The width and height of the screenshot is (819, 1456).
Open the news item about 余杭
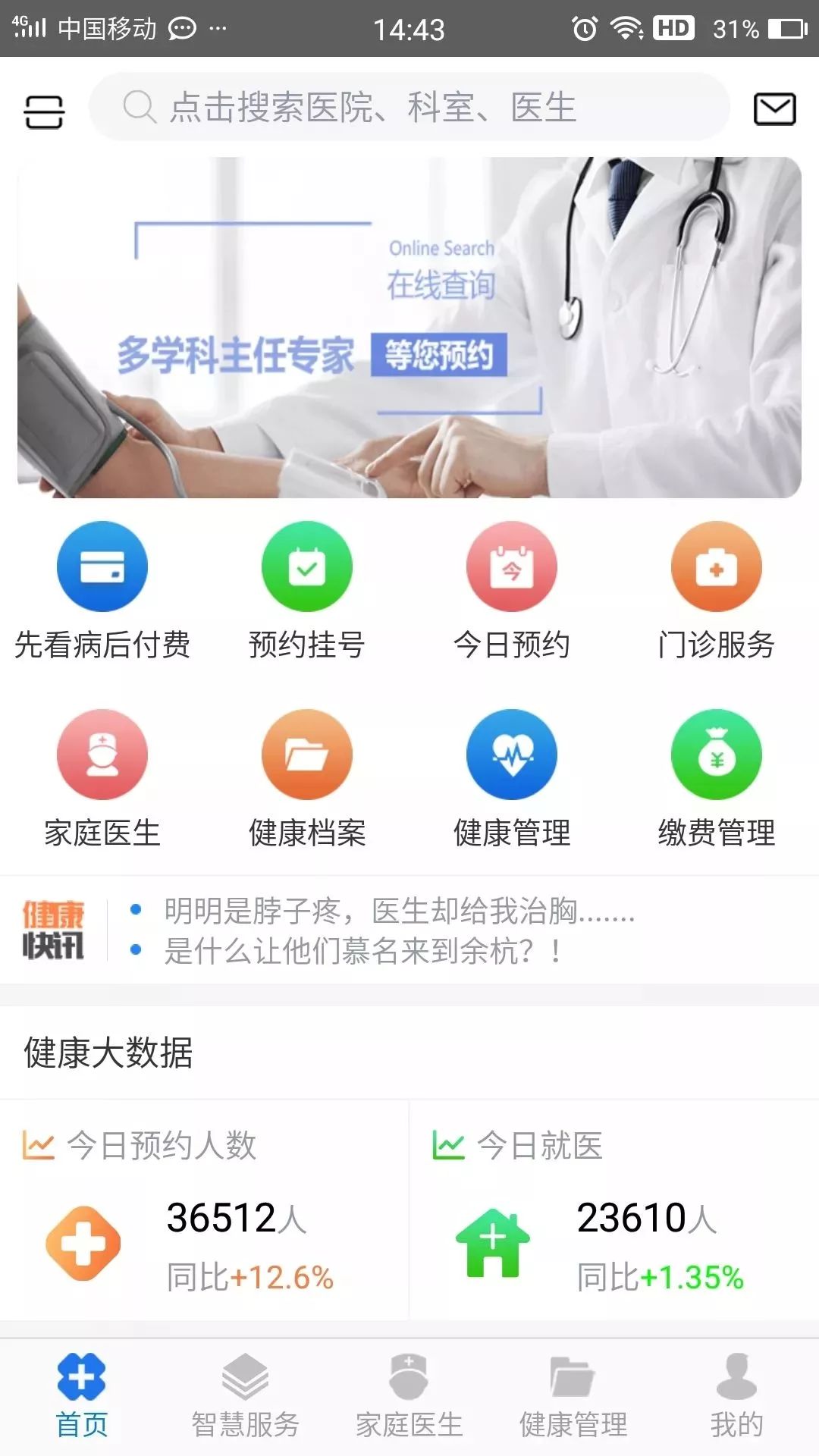[364, 951]
